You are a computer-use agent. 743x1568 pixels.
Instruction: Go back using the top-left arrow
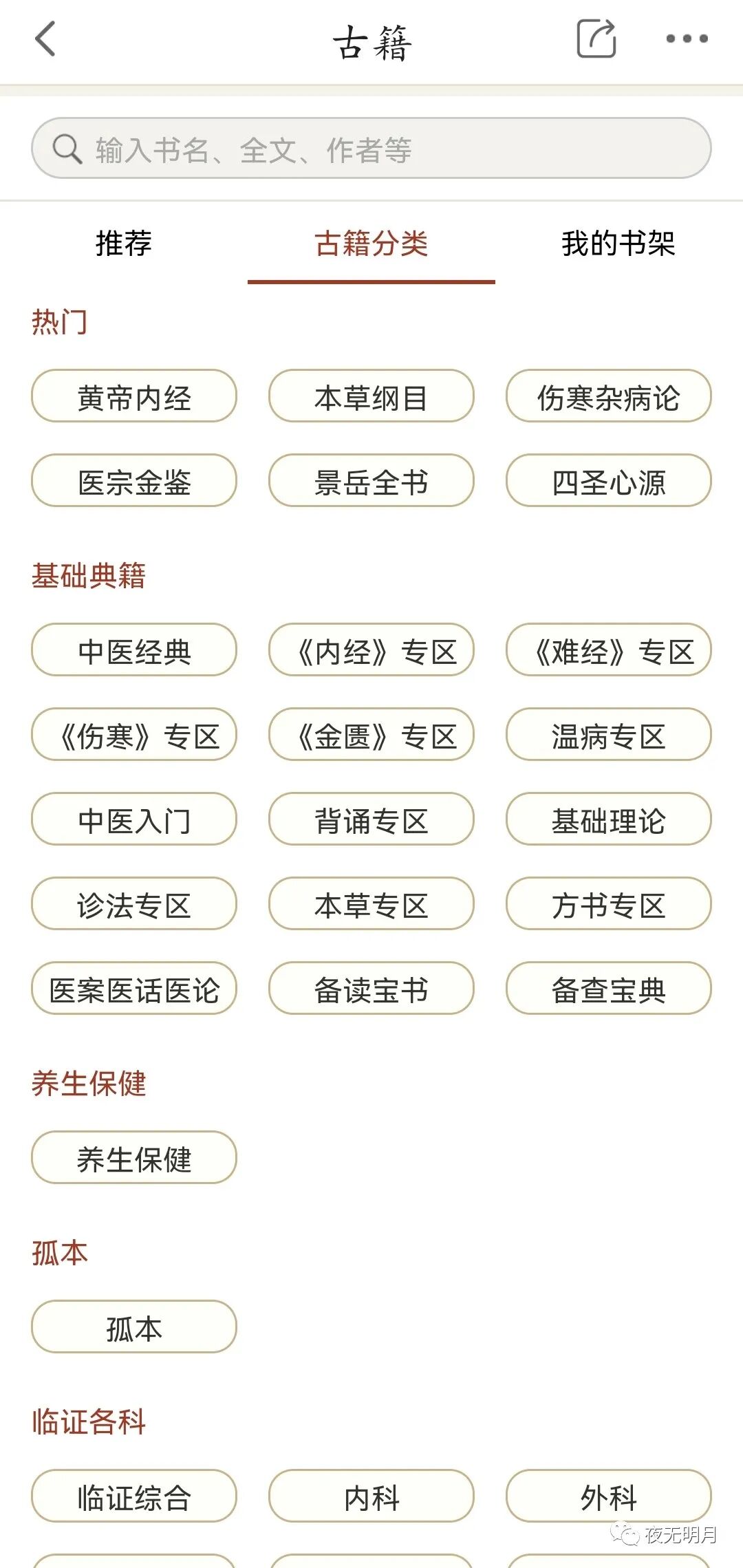(x=45, y=39)
